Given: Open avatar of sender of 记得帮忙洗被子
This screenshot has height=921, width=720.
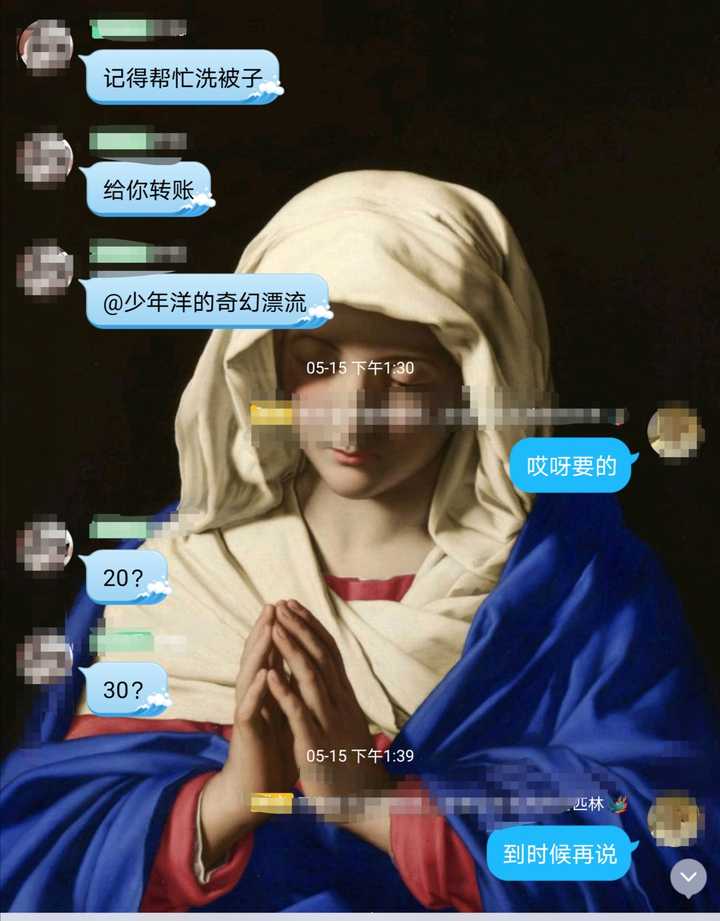Looking at the screenshot, I should click(x=44, y=46).
